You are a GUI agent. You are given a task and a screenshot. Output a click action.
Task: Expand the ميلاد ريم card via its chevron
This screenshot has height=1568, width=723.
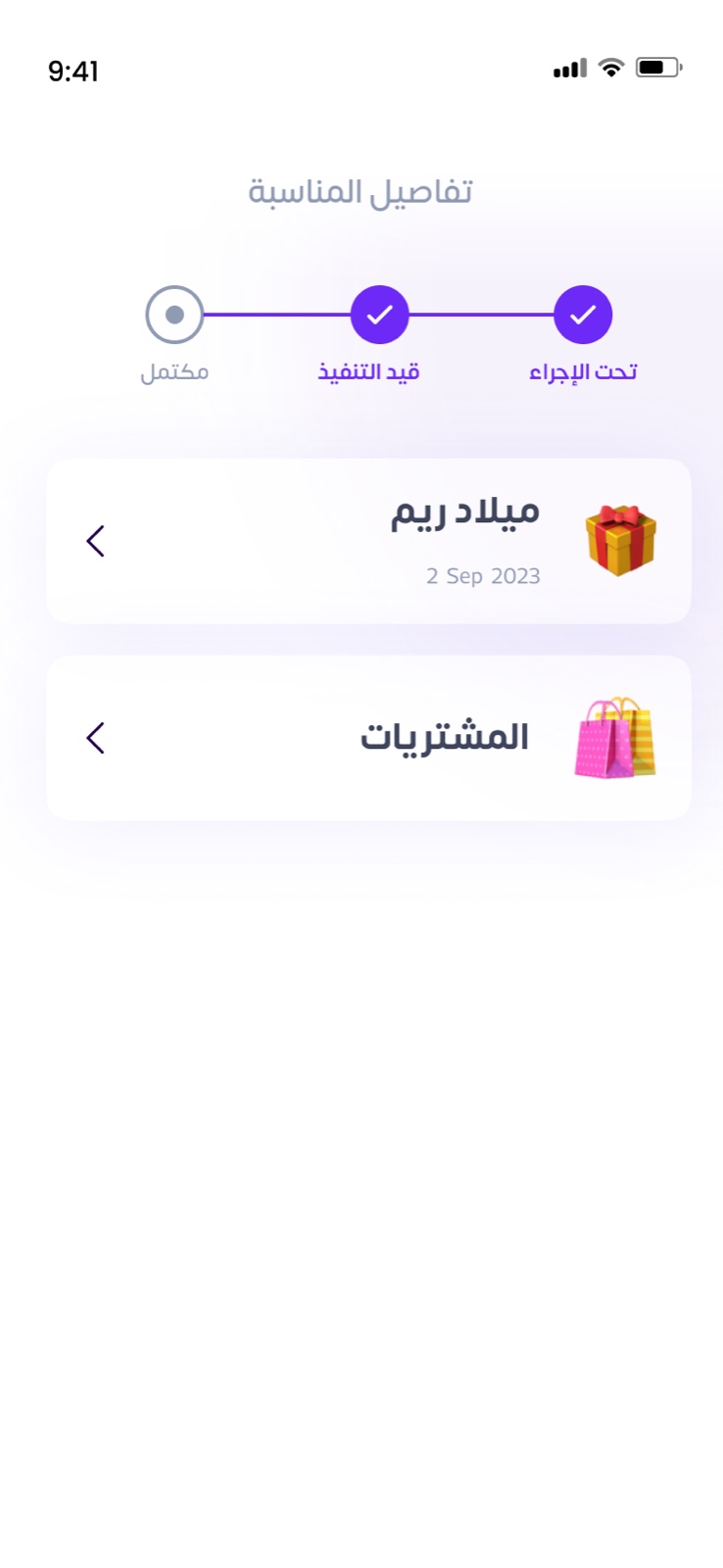click(x=95, y=540)
